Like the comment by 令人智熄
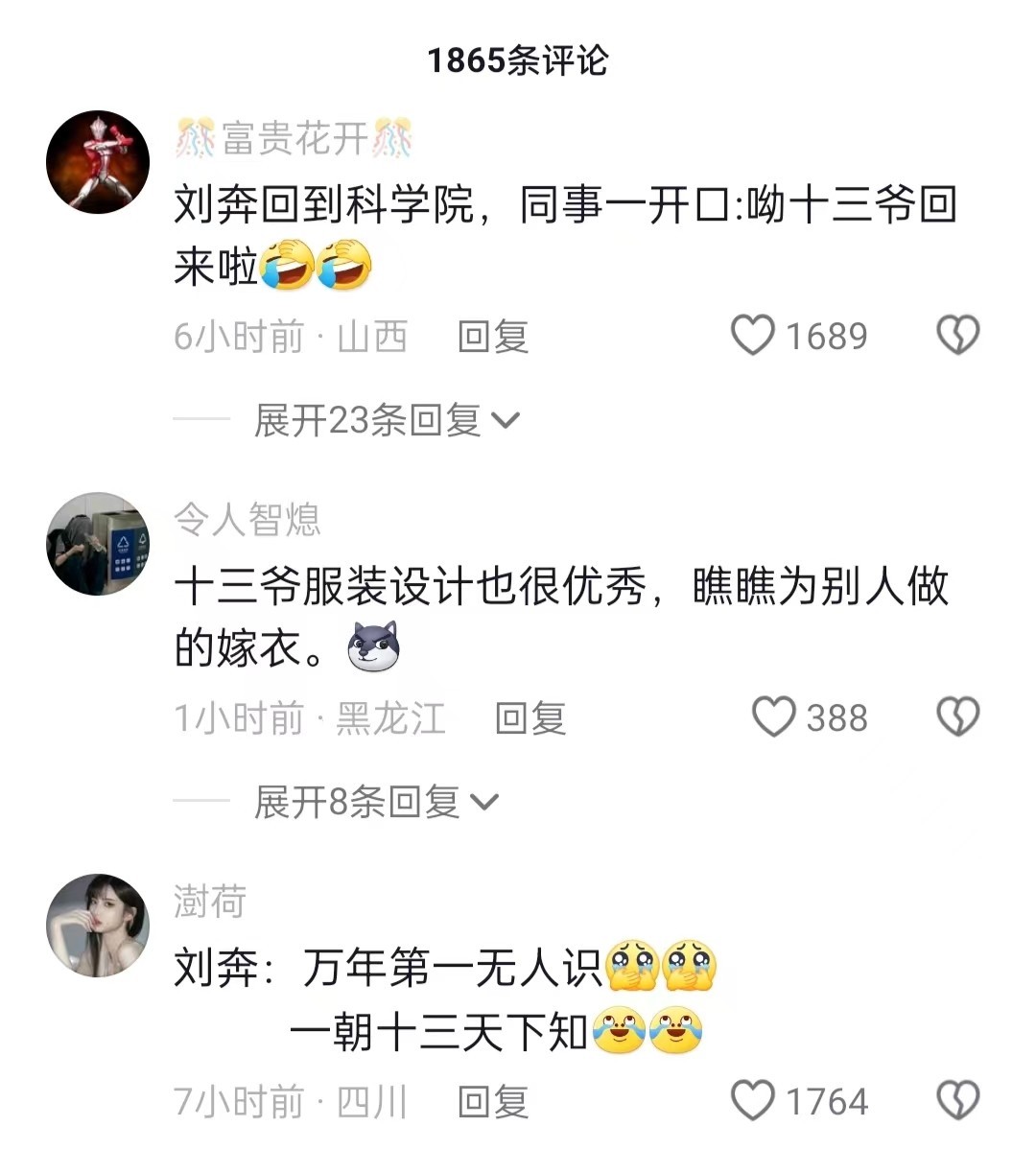Screen dimensions: 1036x1149 click(773, 717)
